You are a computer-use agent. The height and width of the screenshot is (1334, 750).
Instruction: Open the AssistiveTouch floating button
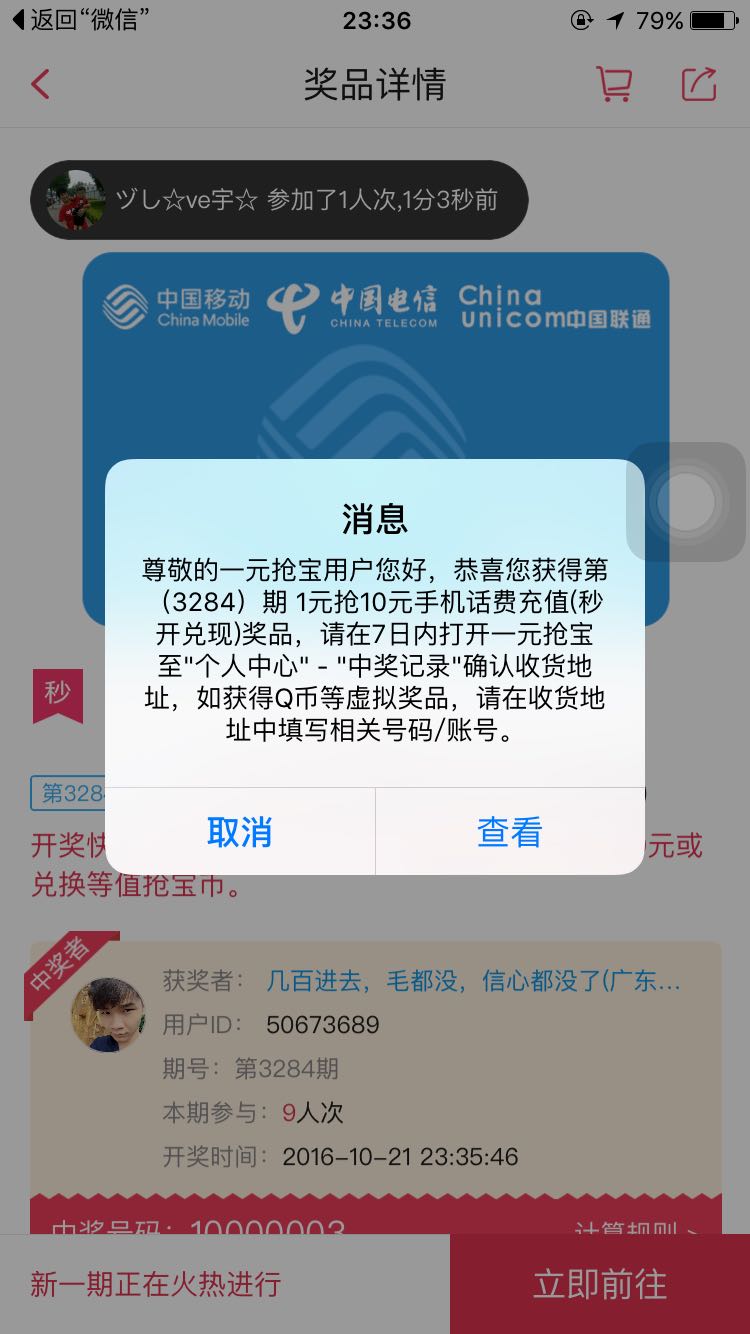point(687,501)
